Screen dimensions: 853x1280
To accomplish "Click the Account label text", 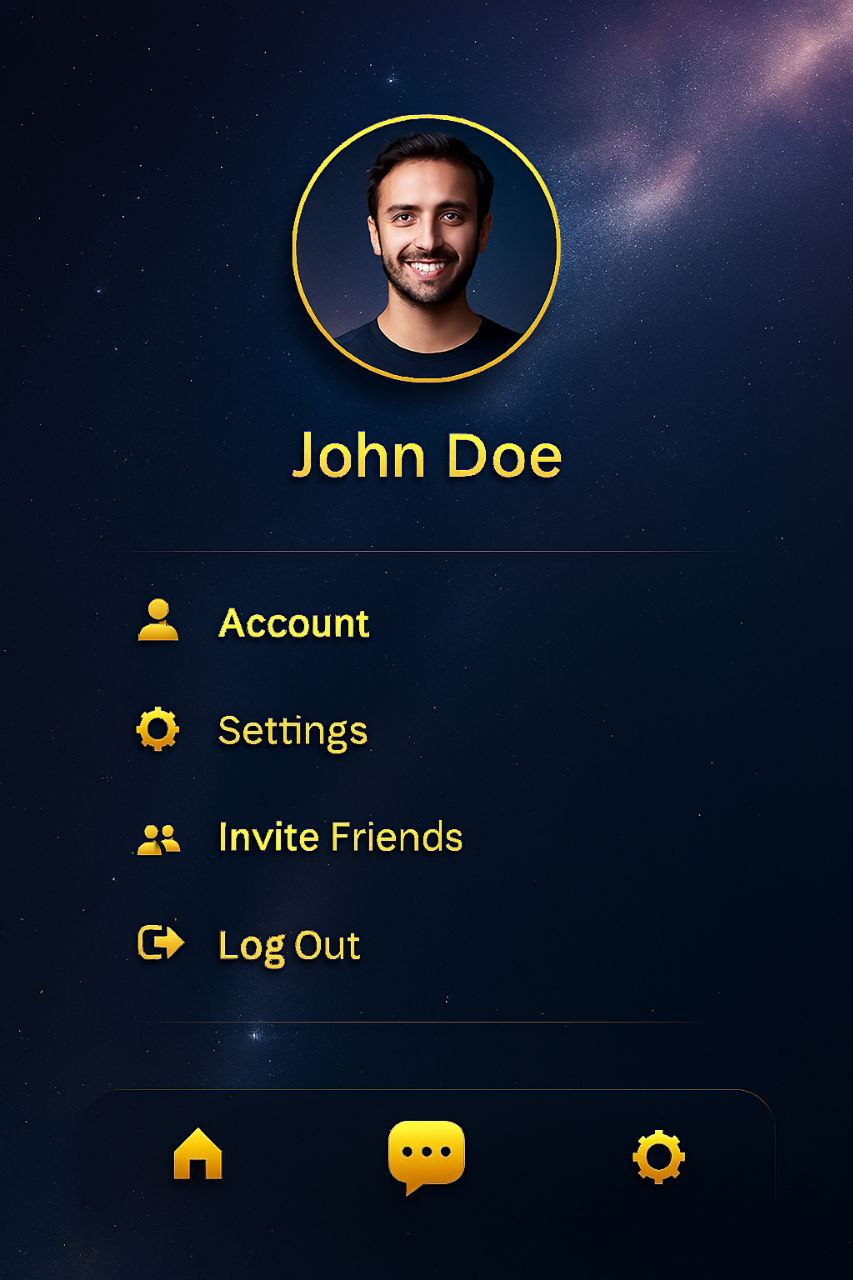I will tap(294, 624).
